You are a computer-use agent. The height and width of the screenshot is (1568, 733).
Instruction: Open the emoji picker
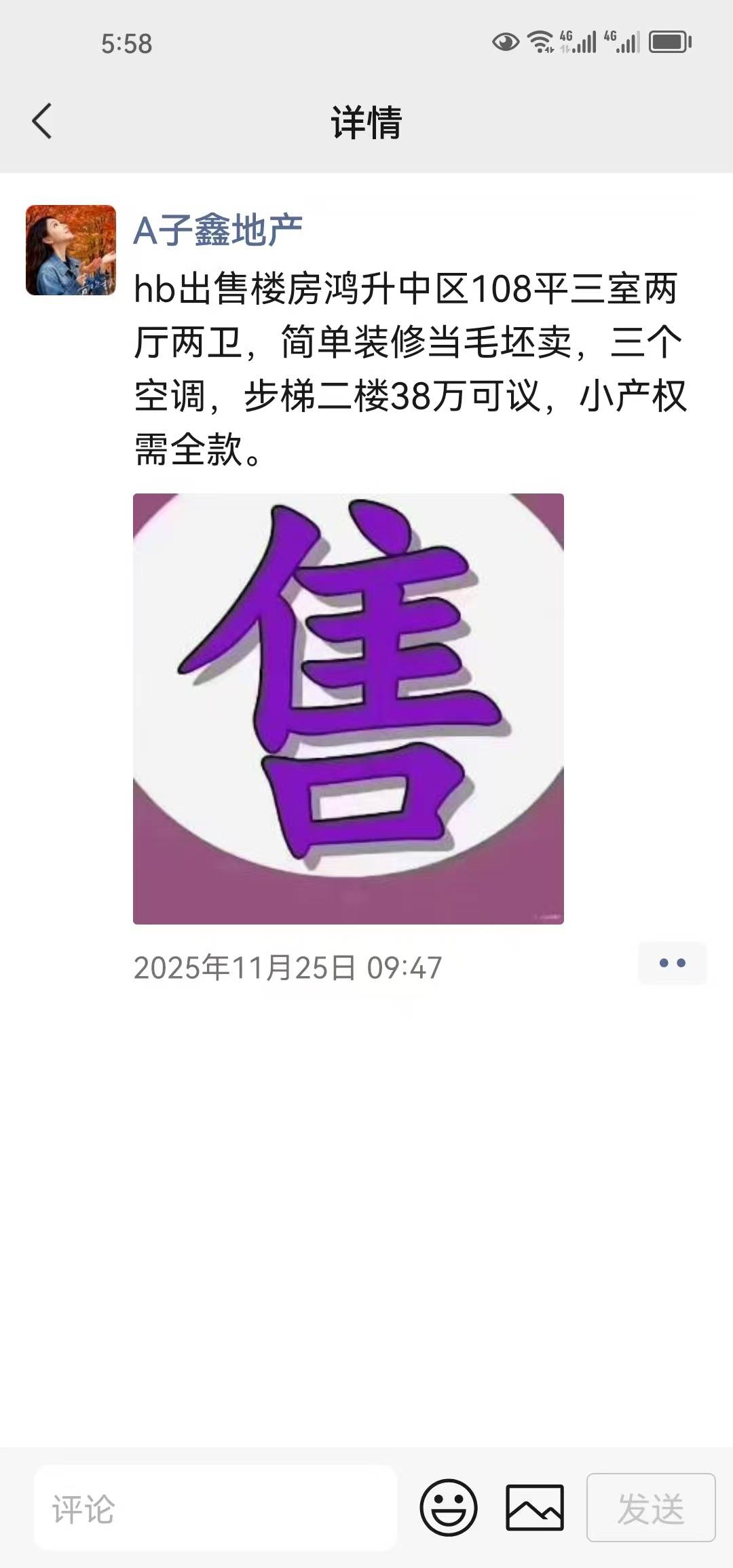449,1508
